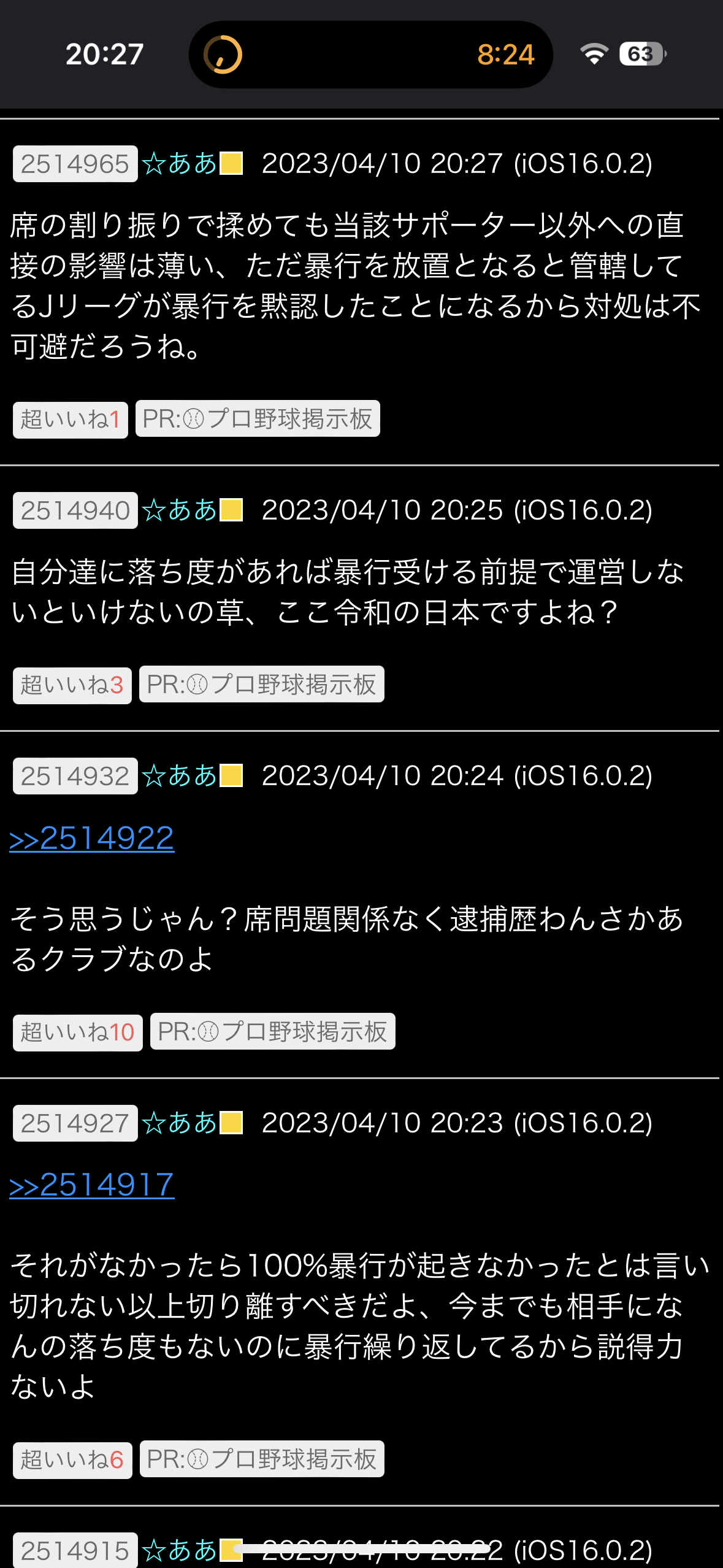Tap post number 2514965 badge
This screenshot has height=1568, width=723.
click(75, 164)
